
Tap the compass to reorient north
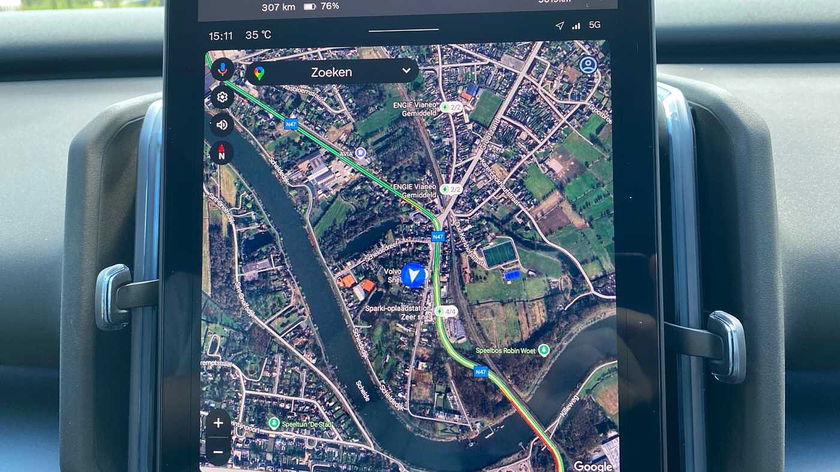tap(221, 152)
